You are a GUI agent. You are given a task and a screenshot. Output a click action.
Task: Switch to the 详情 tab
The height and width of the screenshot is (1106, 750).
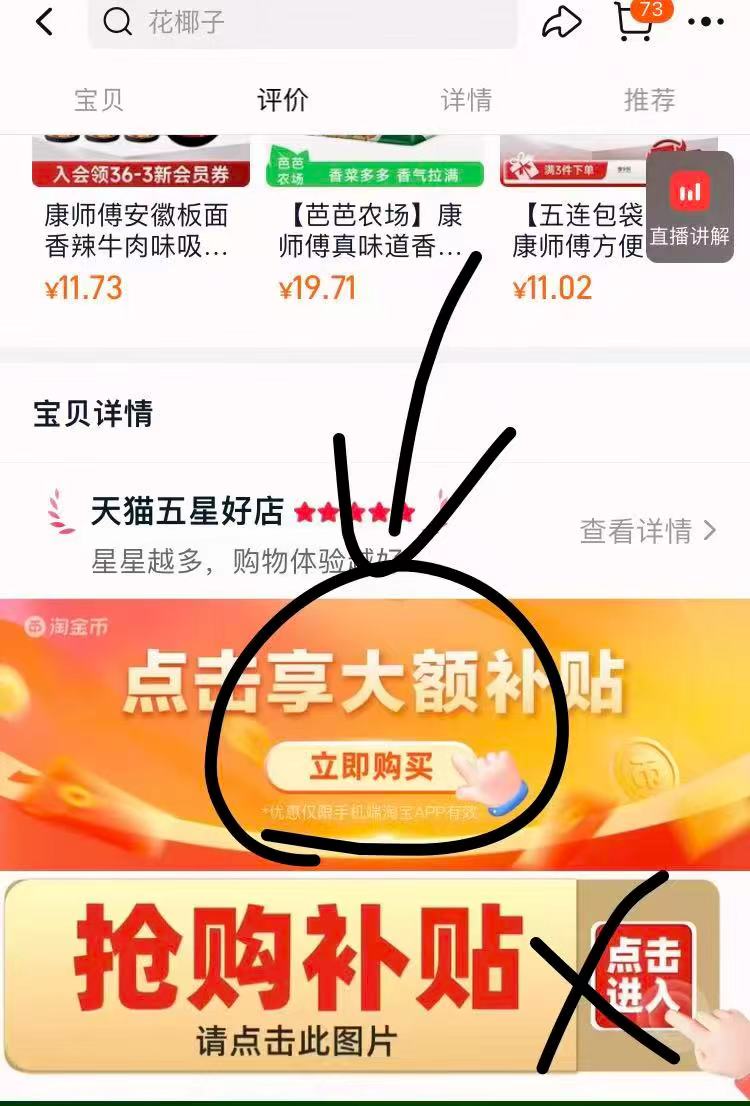466,100
